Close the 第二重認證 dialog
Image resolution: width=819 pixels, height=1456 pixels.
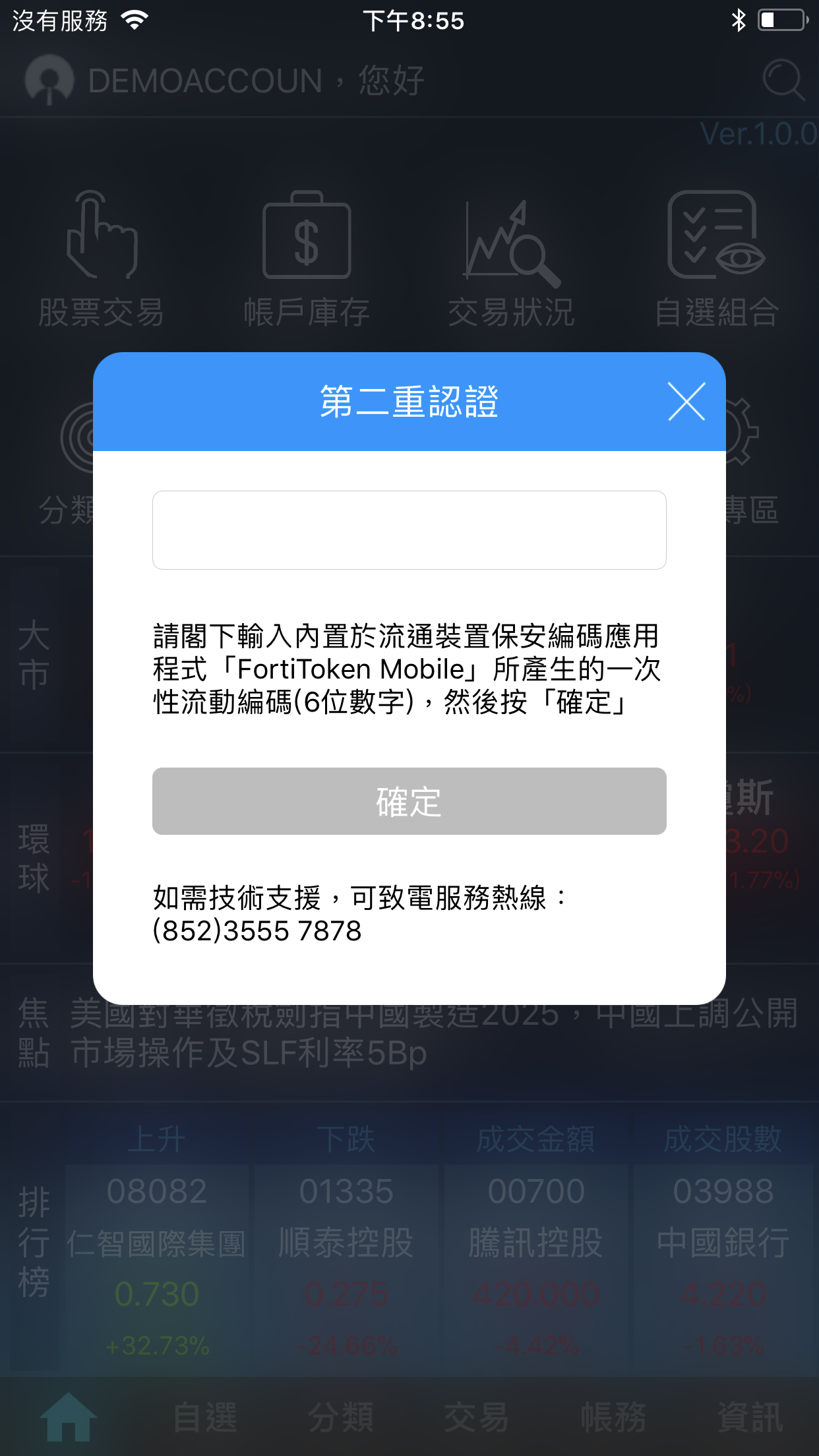click(x=686, y=401)
